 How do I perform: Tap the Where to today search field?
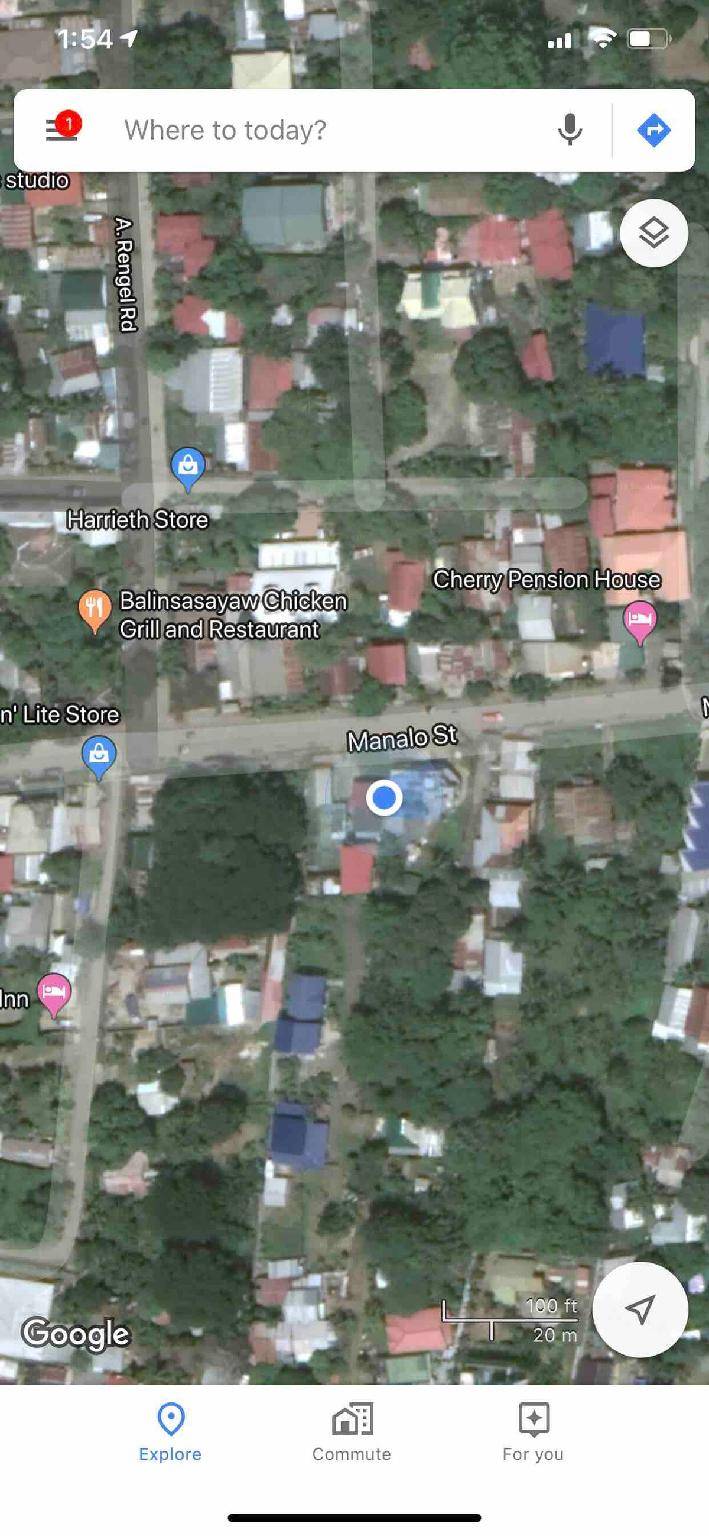(330, 130)
